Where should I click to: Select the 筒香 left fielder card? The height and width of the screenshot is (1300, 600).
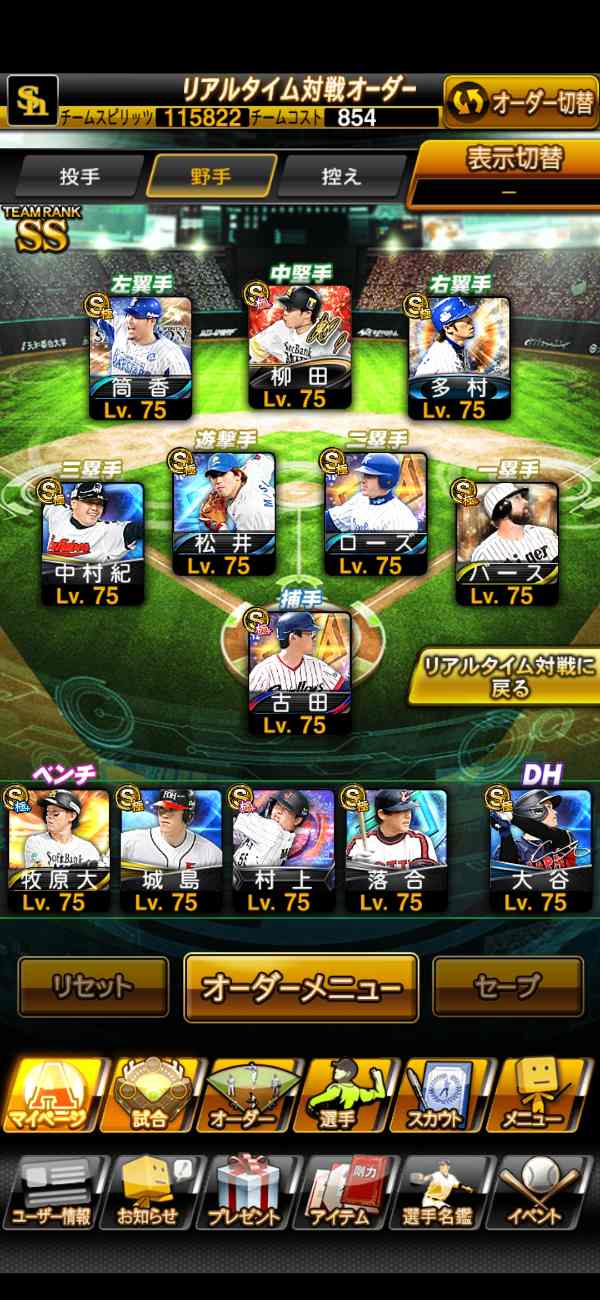click(141, 358)
